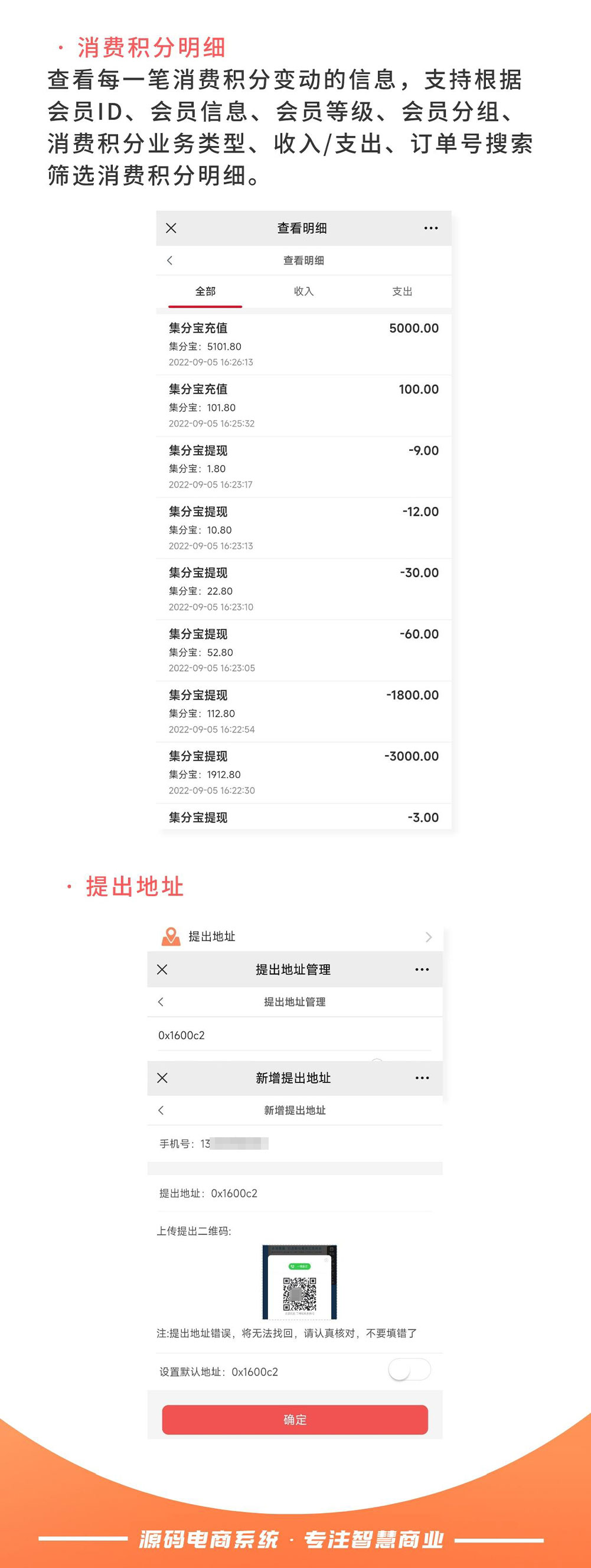
Task: Open the ... menu on 新增提出地址 window
Action: tap(422, 1078)
